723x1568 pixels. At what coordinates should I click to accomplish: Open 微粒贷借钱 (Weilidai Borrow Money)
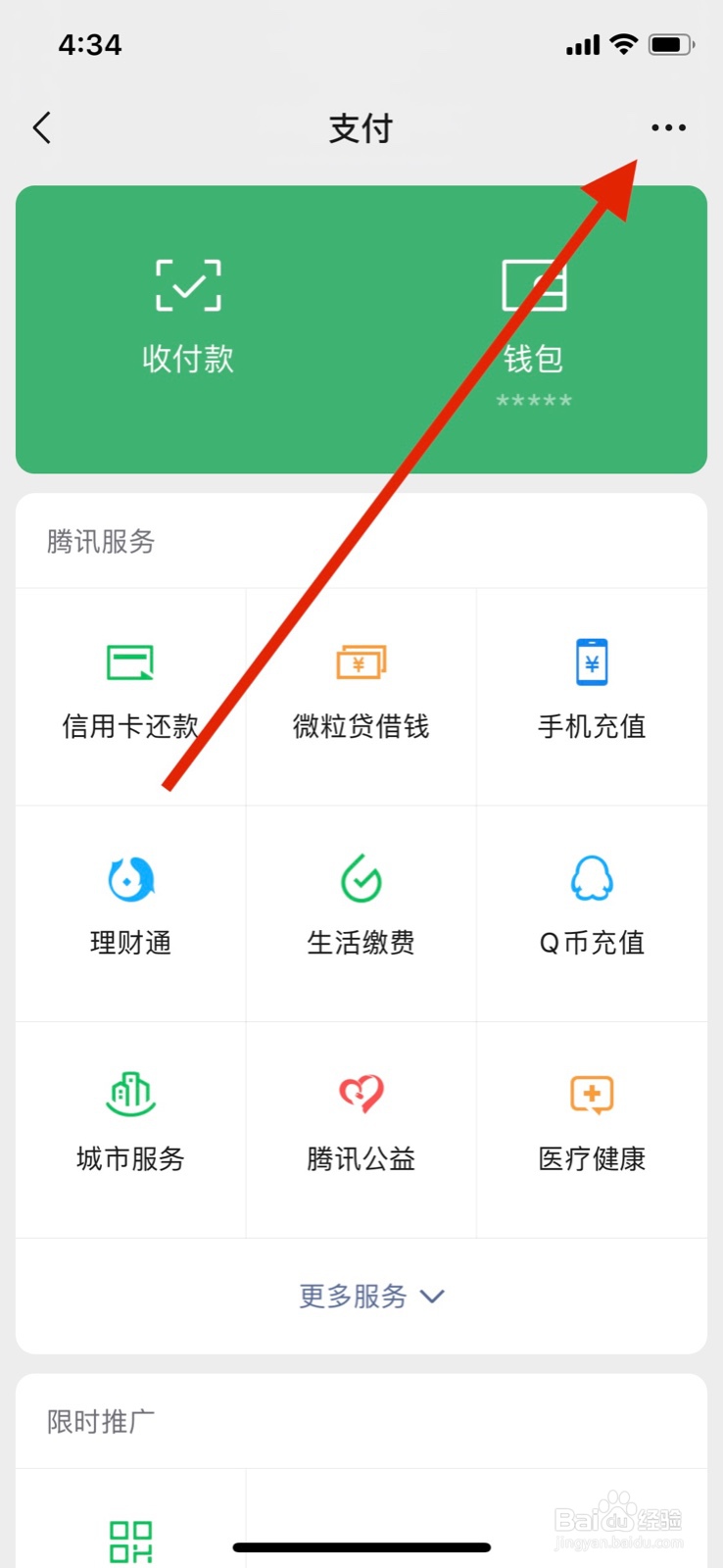point(360,691)
